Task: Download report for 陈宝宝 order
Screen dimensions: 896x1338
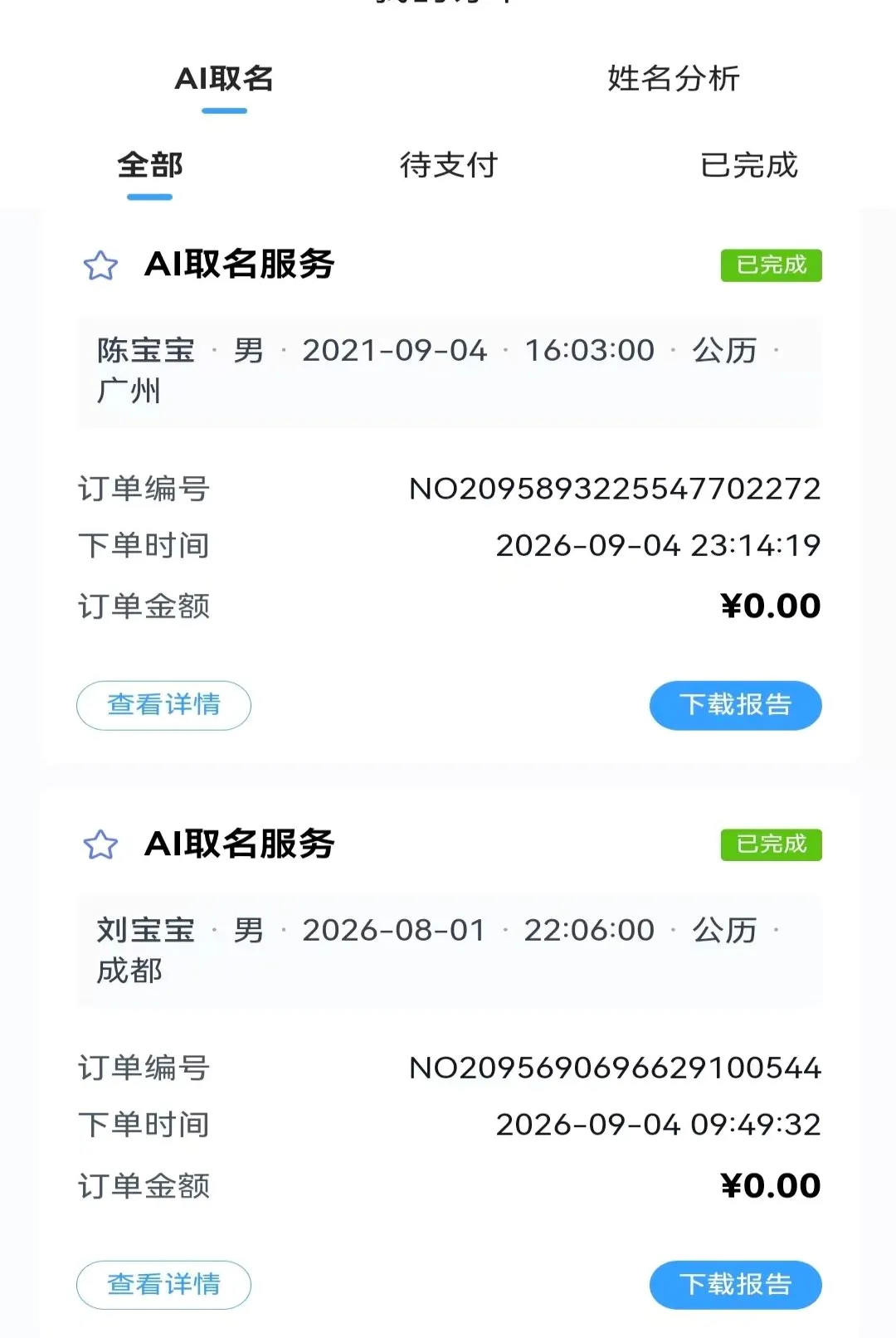Action: (735, 705)
